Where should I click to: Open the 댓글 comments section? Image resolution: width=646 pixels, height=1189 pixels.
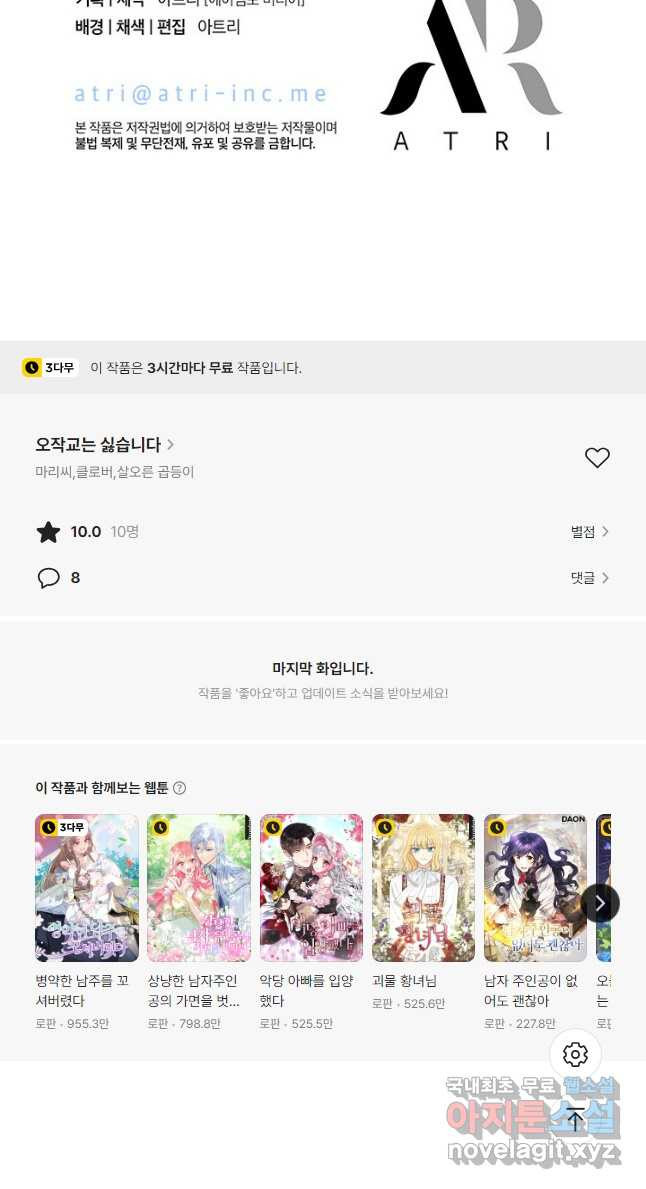coord(590,578)
